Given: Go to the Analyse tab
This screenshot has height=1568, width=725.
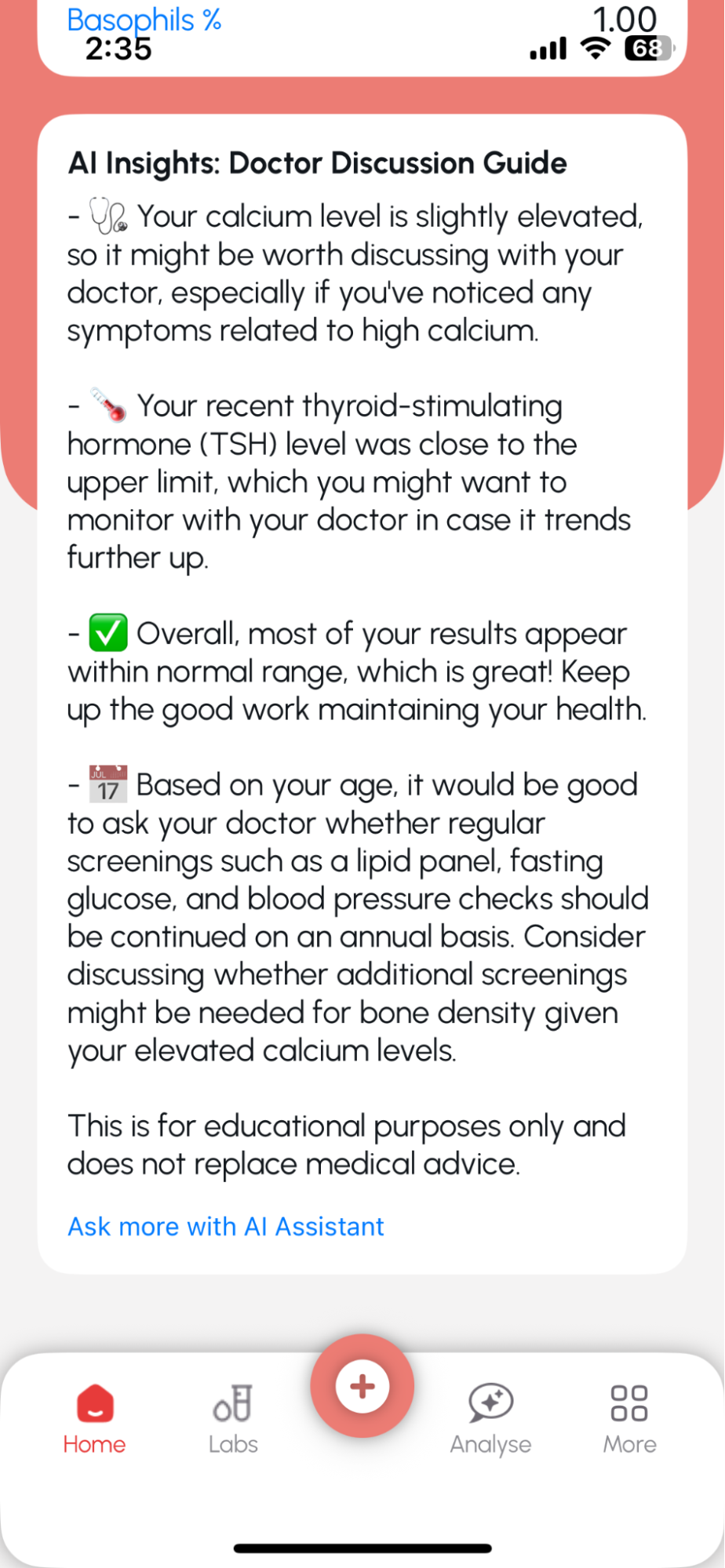Looking at the screenshot, I should [x=490, y=1420].
